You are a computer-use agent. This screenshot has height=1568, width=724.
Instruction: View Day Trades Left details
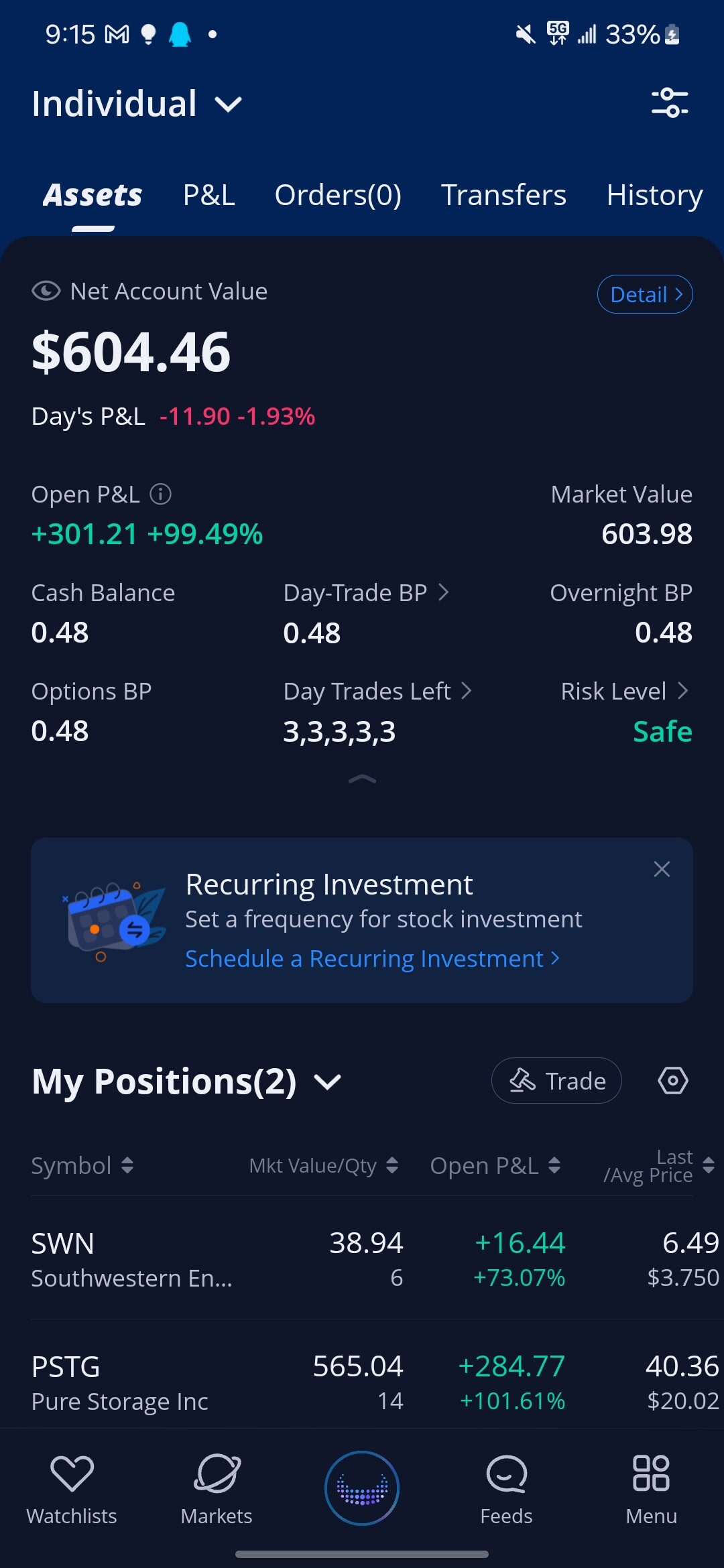pos(377,692)
